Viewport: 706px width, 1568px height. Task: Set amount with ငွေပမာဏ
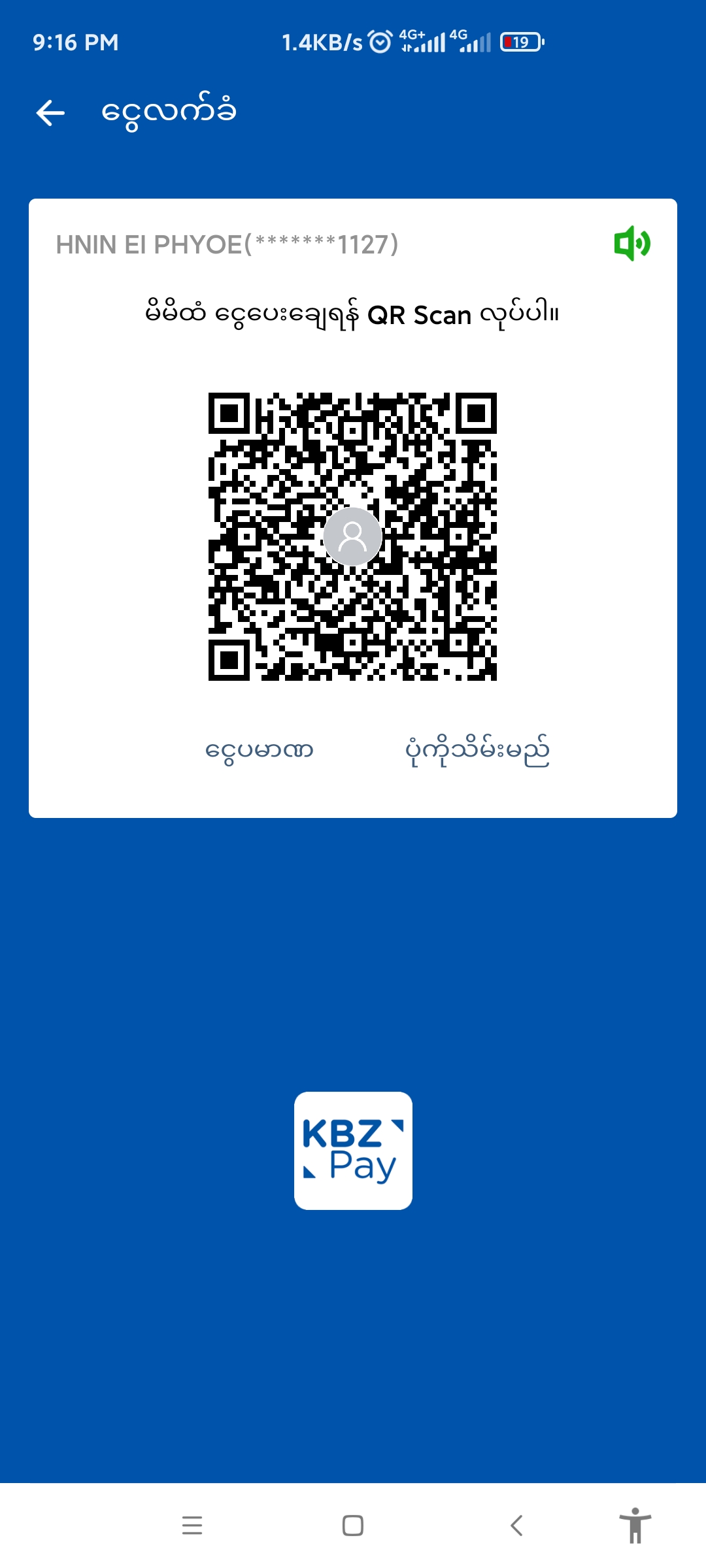click(x=259, y=750)
